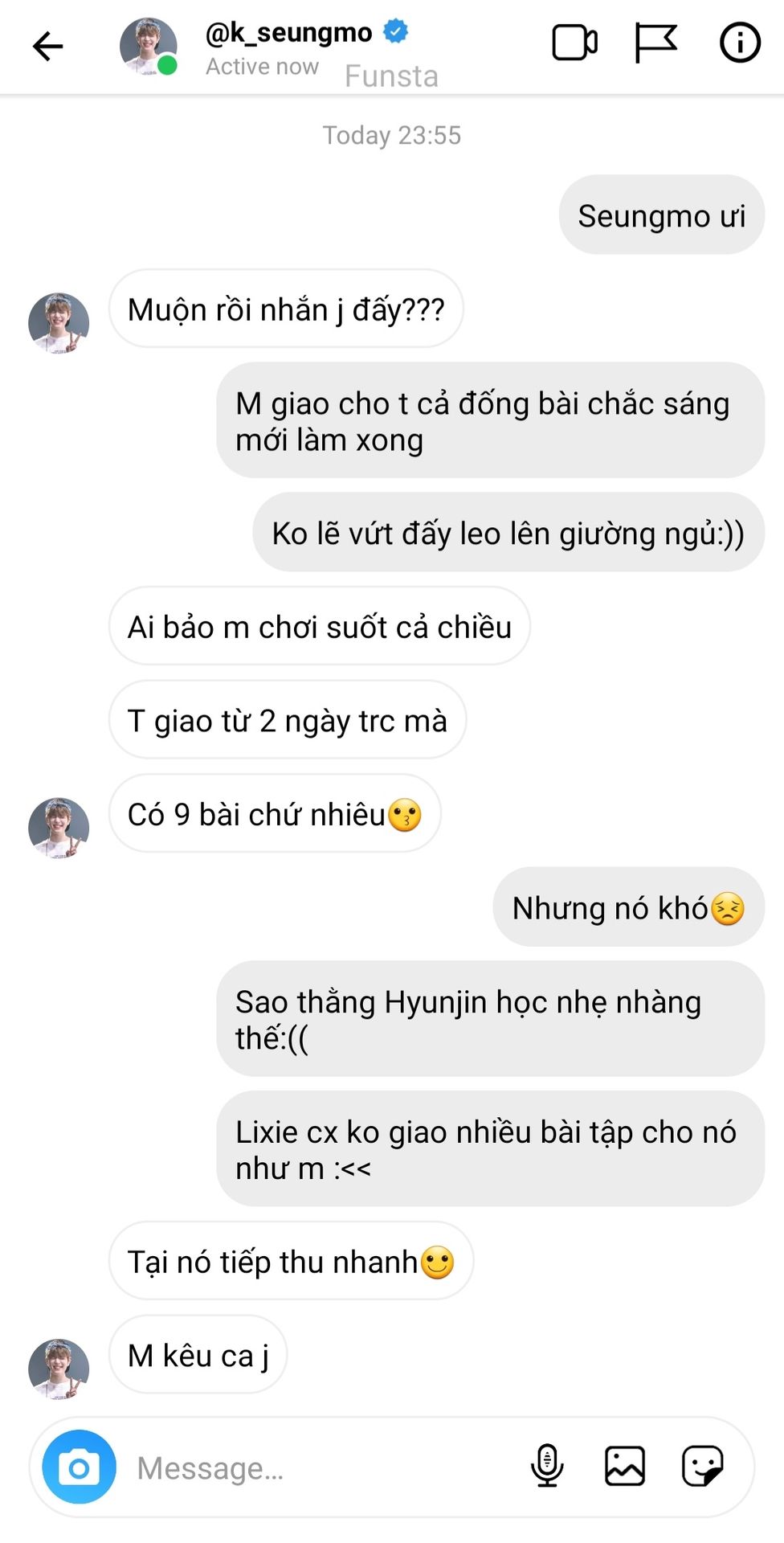Start a video call with @k_seungmo
This screenshot has width=784, height=1543.
(x=574, y=43)
